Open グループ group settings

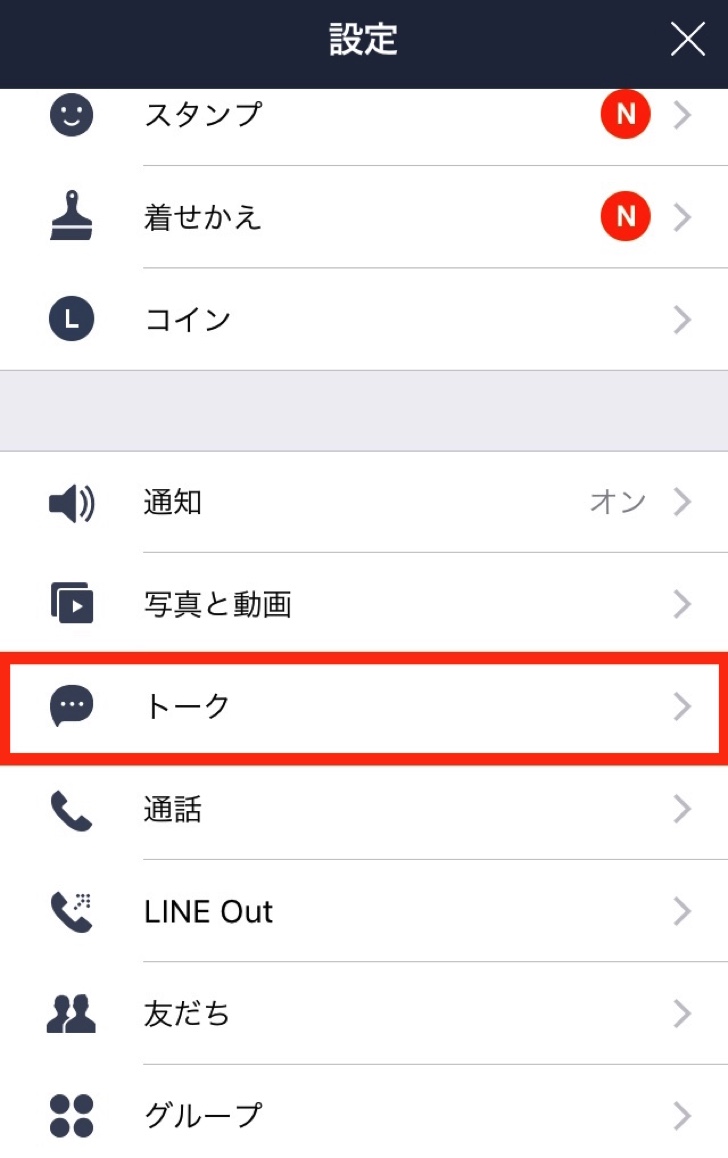click(x=364, y=1114)
